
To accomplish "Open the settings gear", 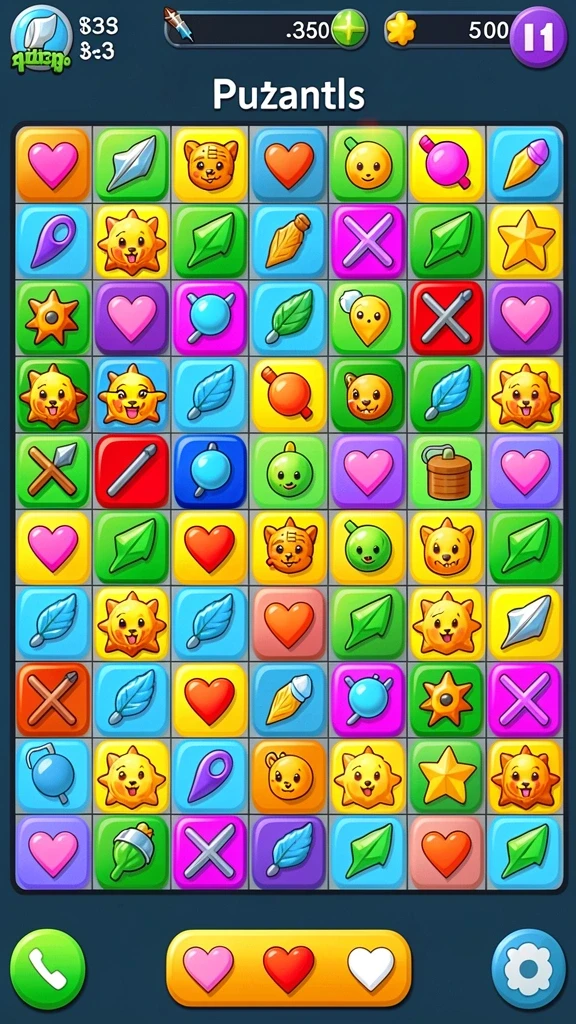I will point(528,969).
